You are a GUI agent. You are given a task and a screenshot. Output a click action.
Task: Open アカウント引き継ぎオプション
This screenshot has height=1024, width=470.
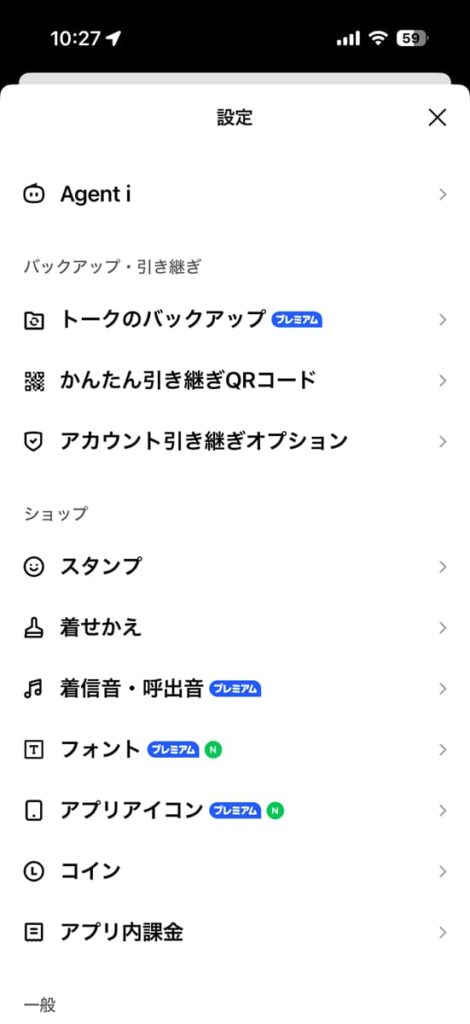point(235,441)
